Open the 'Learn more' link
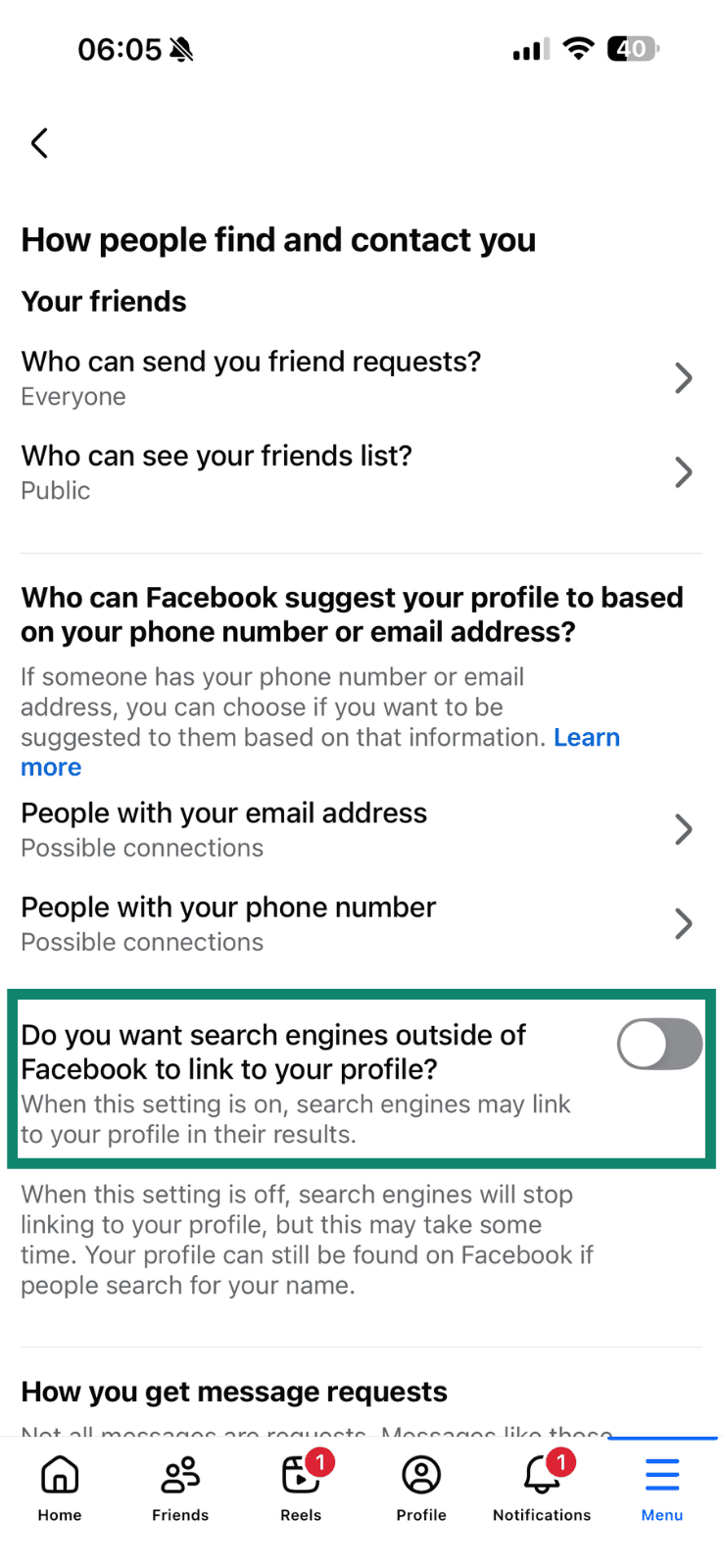The height and width of the screenshot is (1568, 723). 587,737
